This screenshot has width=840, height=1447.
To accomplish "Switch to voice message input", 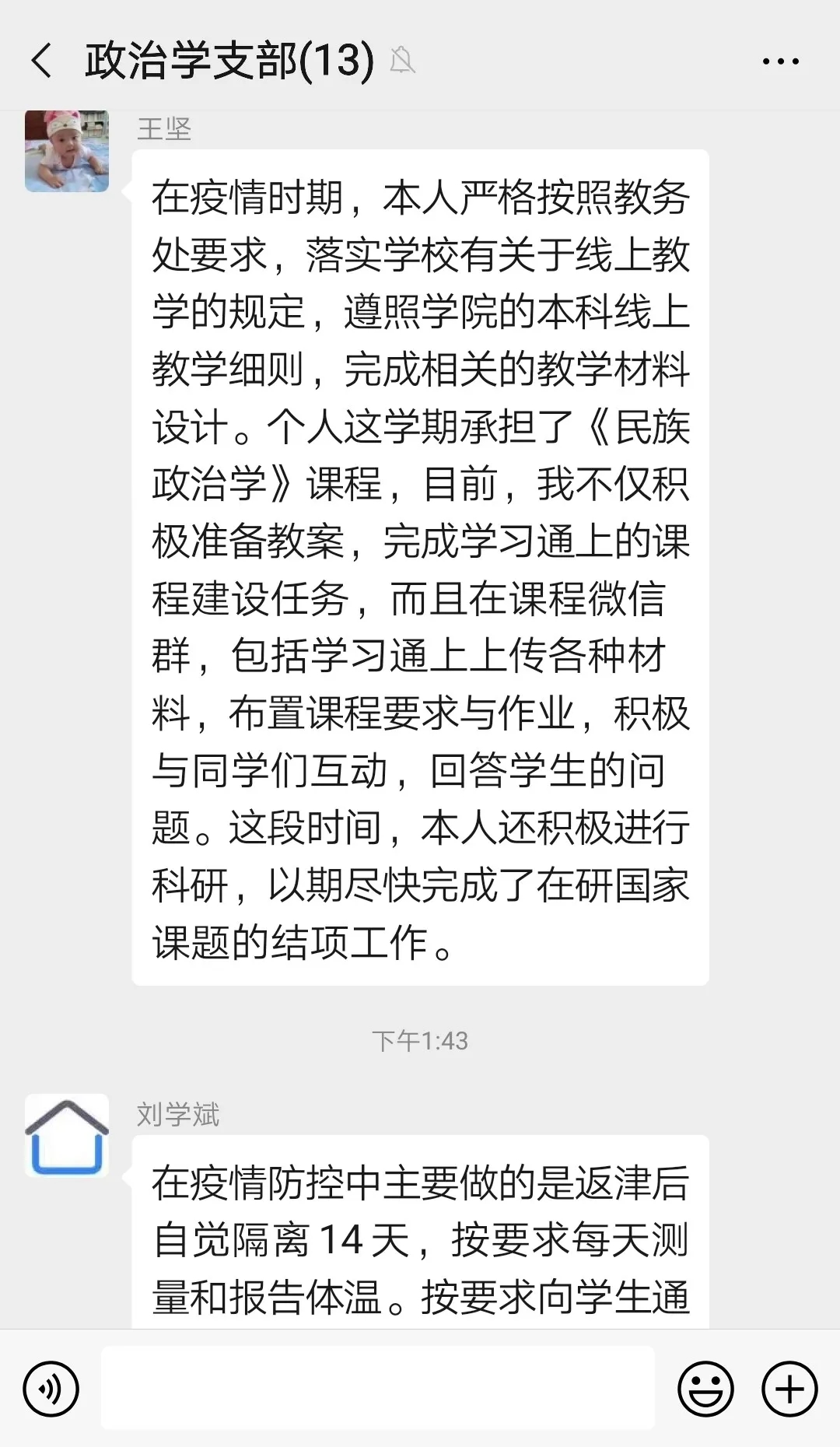I will click(x=51, y=1389).
